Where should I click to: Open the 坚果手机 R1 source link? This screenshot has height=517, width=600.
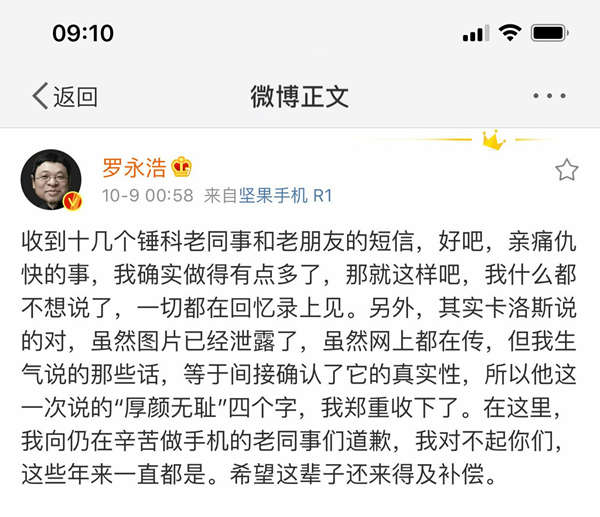tap(284, 195)
